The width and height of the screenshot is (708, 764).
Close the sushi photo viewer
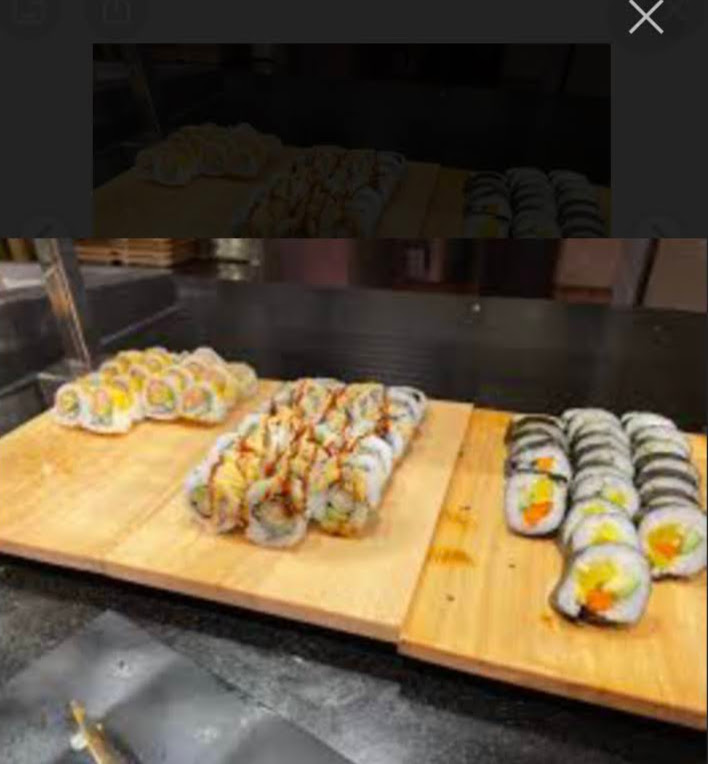click(x=645, y=17)
